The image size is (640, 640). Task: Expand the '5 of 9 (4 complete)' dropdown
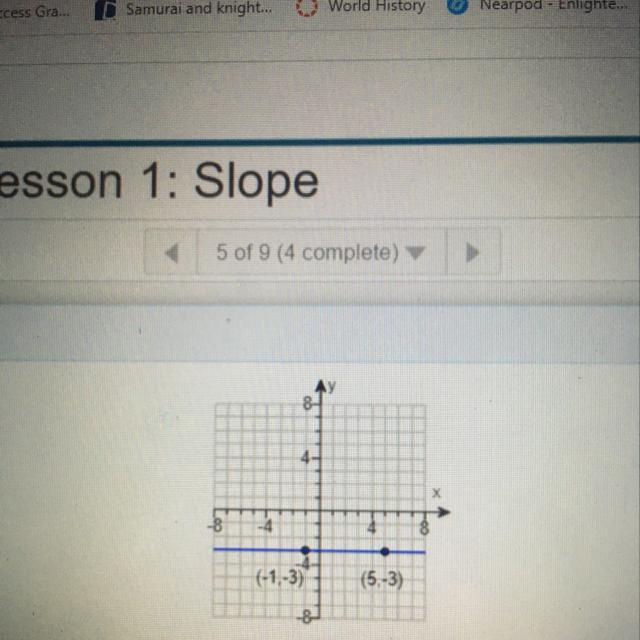tap(322, 253)
